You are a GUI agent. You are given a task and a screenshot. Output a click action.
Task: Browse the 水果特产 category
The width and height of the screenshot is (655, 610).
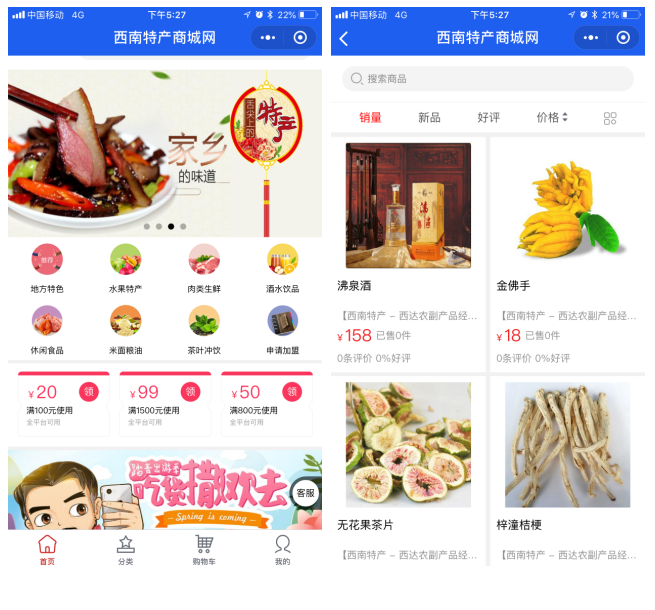point(125,268)
